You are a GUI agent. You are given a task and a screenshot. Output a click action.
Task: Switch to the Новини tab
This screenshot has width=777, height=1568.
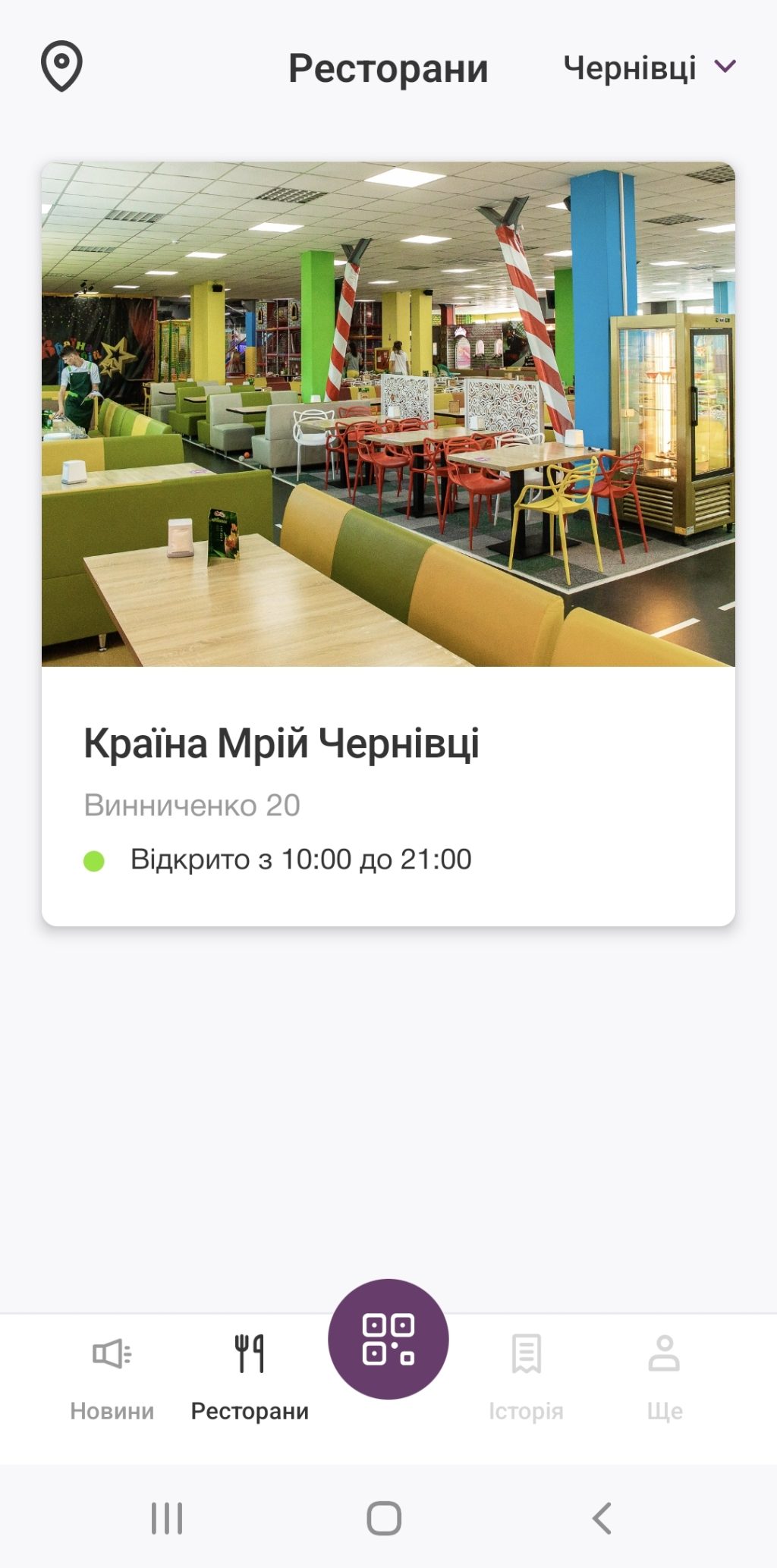point(112,1376)
